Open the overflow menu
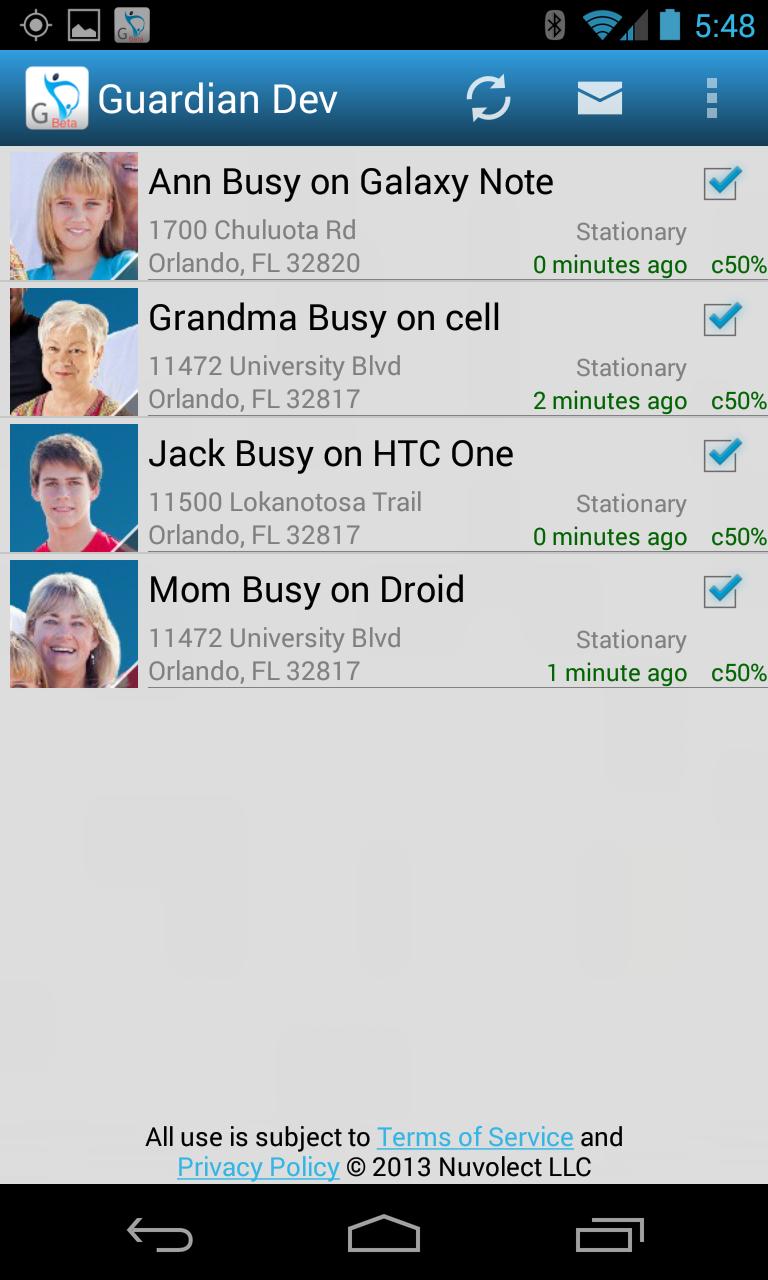Viewport: 768px width, 1280px height. click(711, 98)
